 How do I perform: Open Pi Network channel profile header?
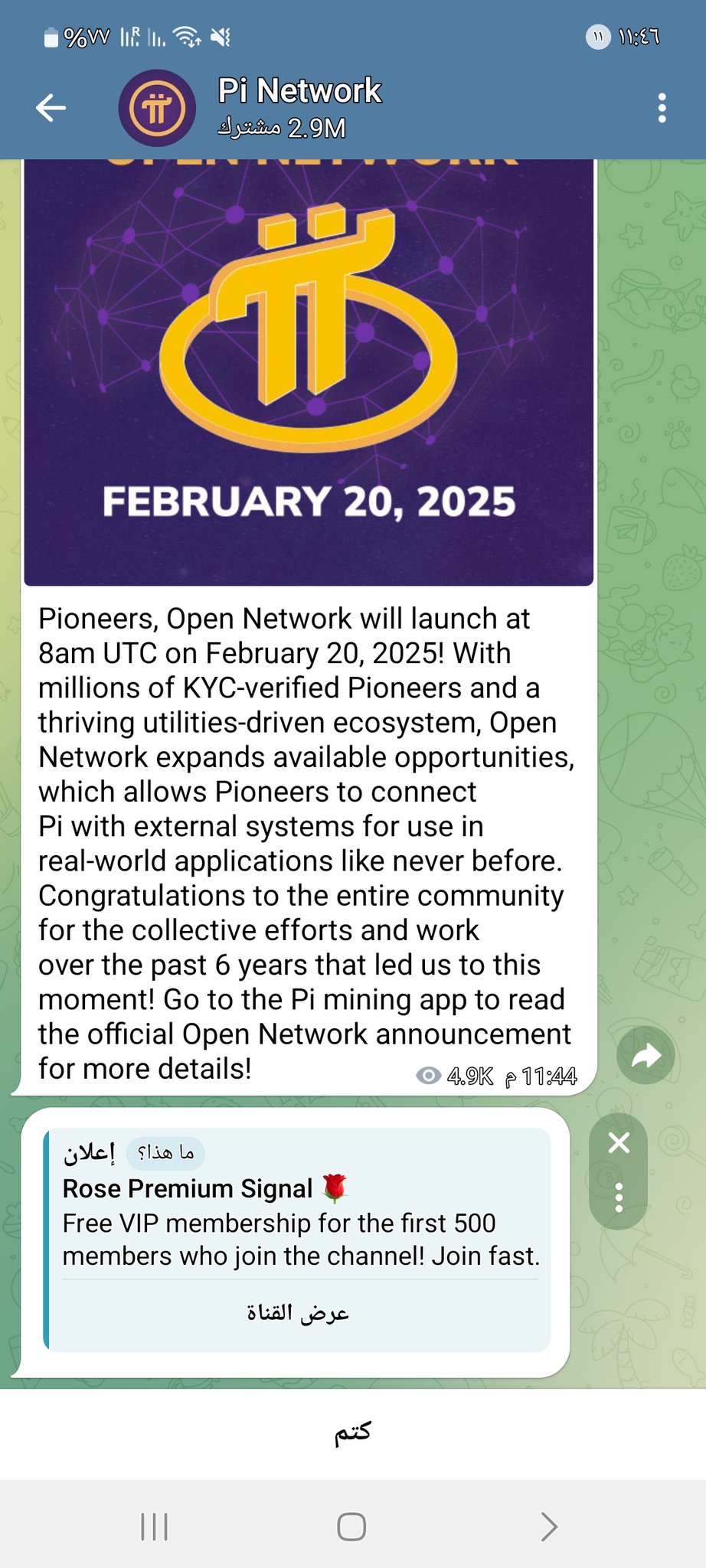click(x=299, y=107)
